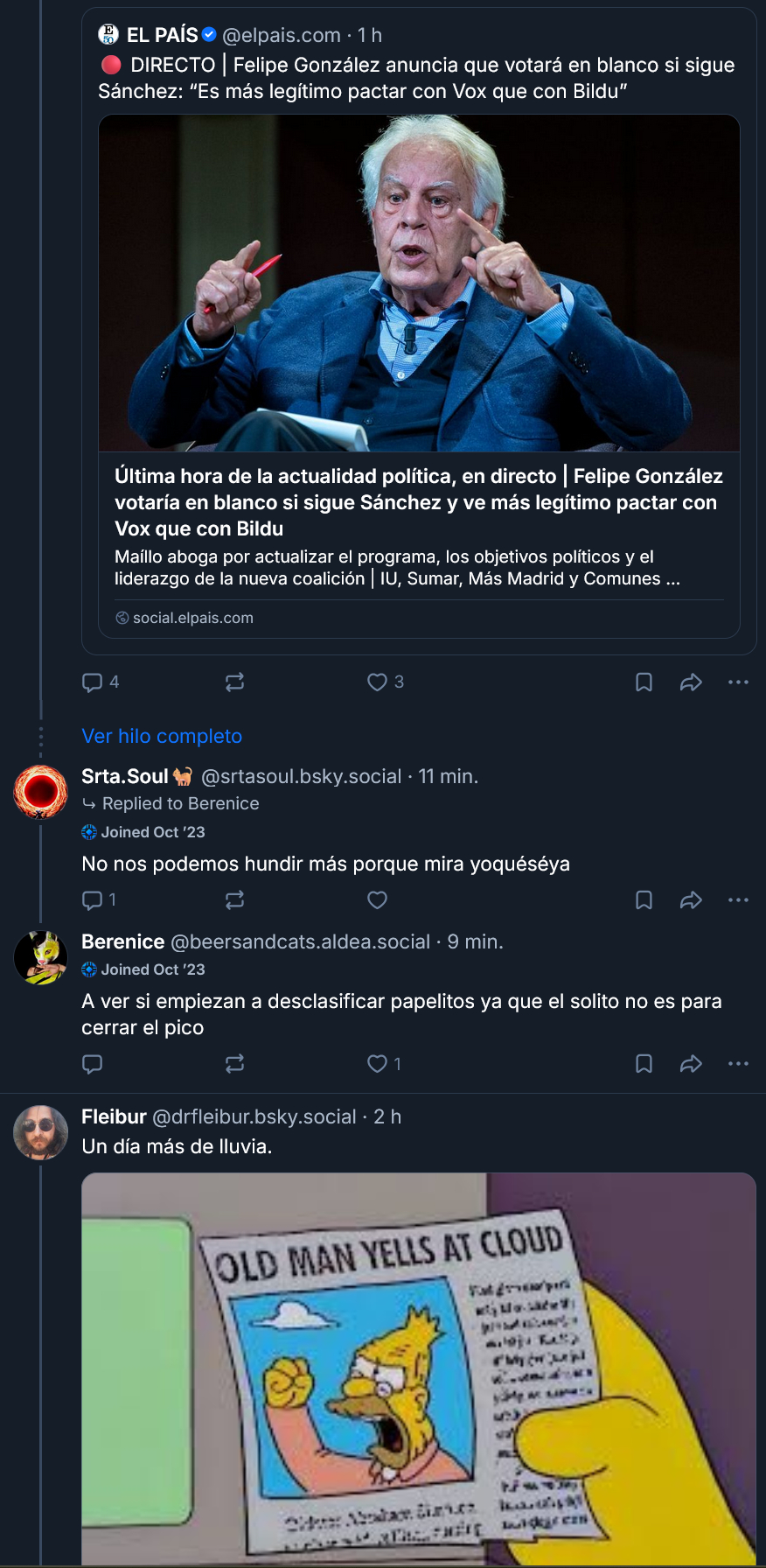Like the post with 3 likes
Image resolution: width=766 pixels, height=1568 pixels.
coord(377,682)
